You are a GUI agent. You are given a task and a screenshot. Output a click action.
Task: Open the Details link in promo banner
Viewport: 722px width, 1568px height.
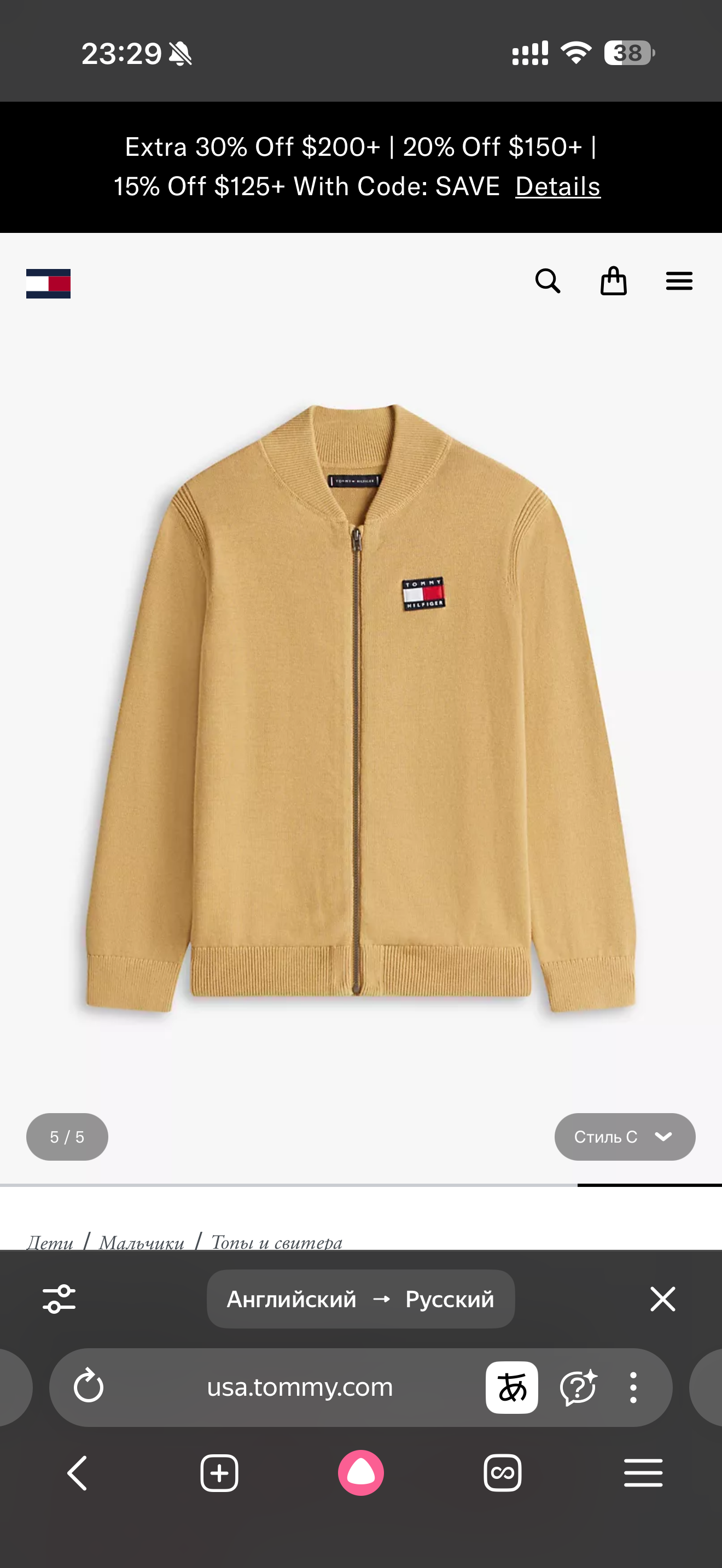[557, 187]
